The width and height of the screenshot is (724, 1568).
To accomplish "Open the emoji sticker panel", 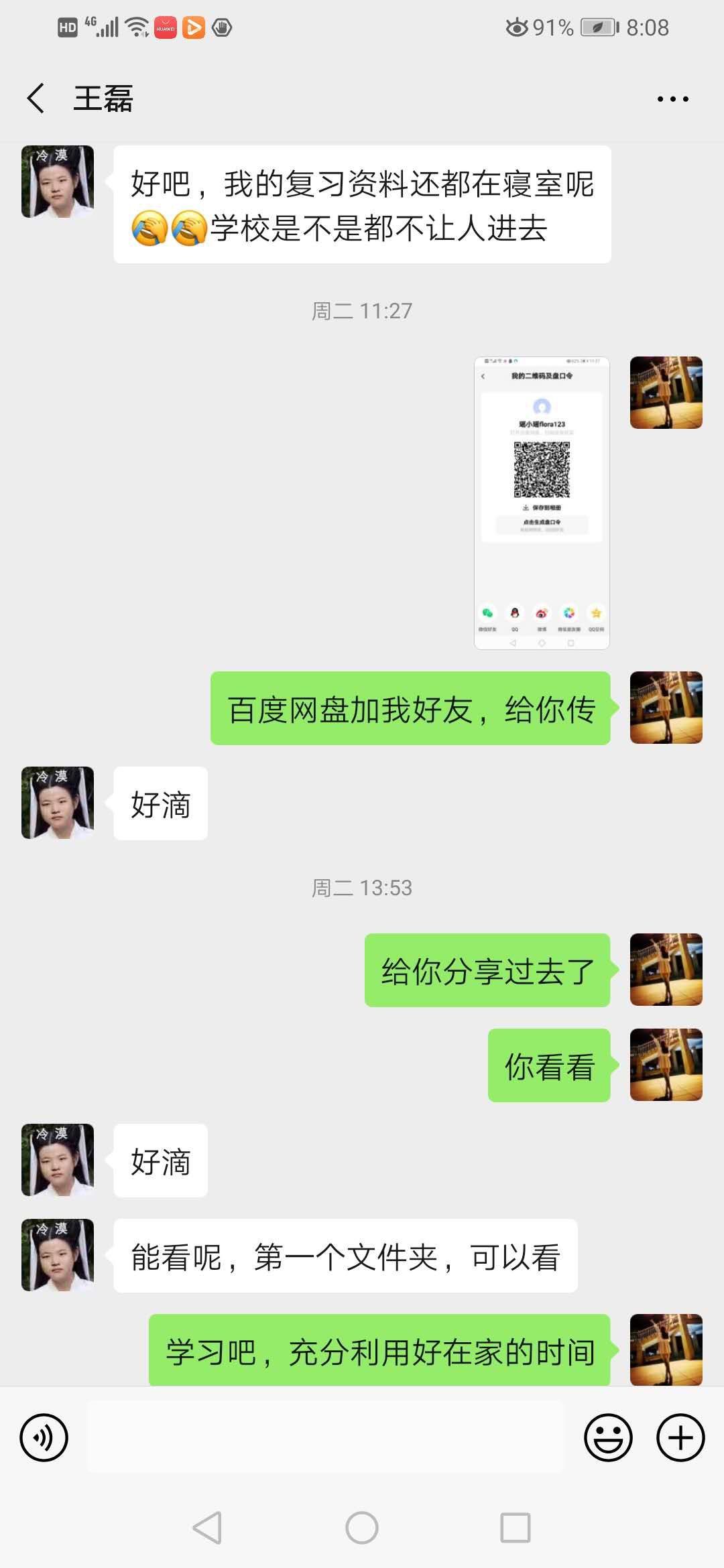I will [x=608, y=1437].
